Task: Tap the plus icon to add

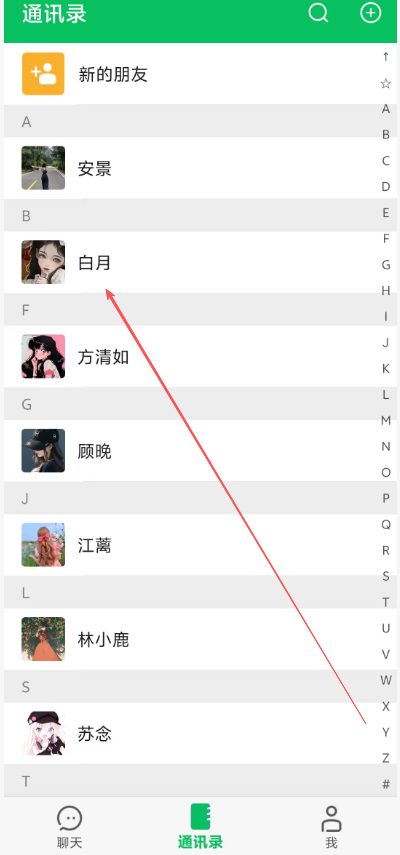Action: 371,13
